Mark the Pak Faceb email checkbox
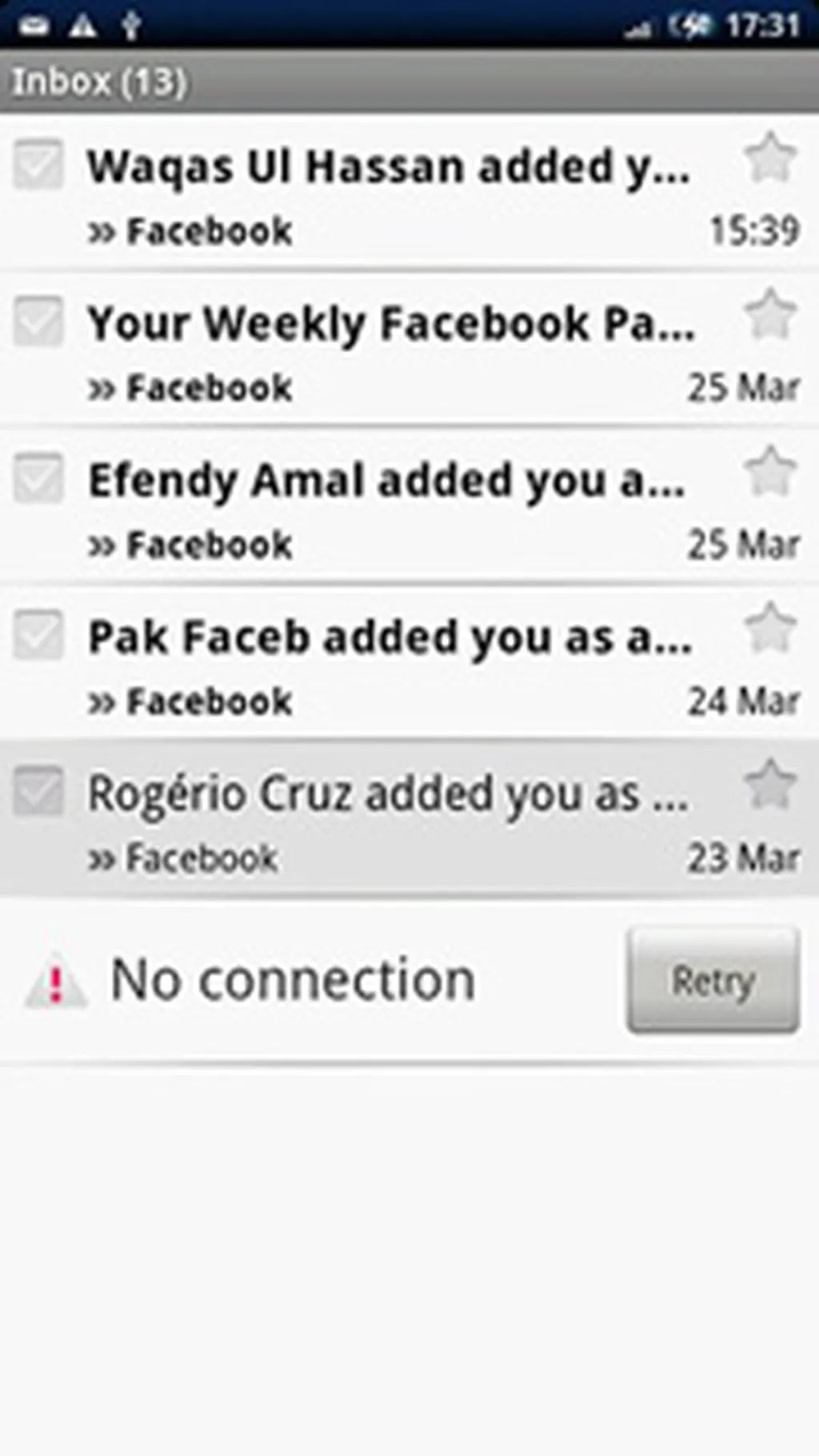This screenshot has width=819, height=1456. pyautogui.click(x=38, y=635)
